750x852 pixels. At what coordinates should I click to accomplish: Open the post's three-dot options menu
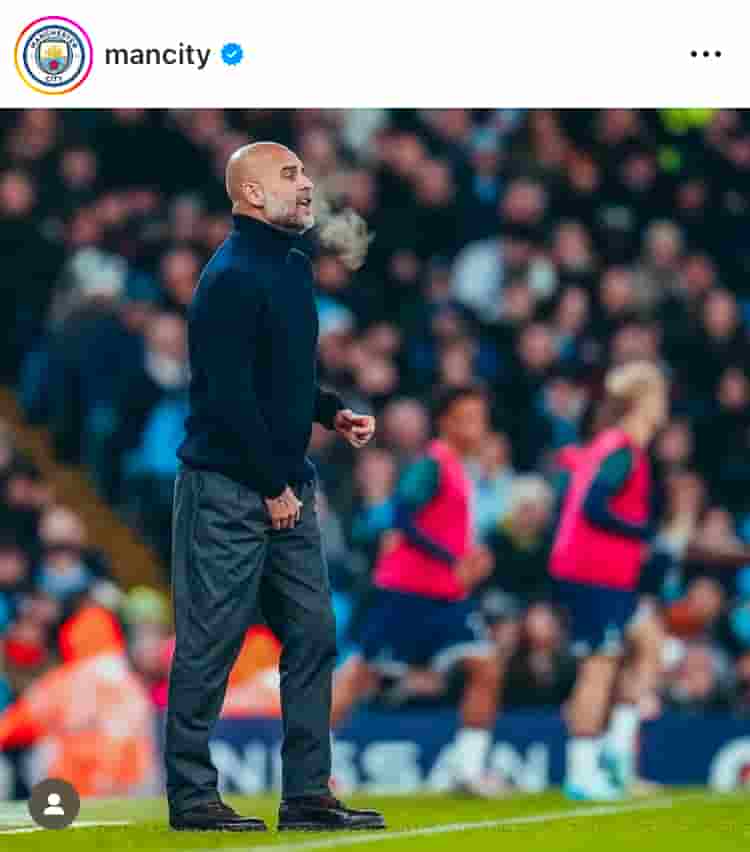point(705,54)
